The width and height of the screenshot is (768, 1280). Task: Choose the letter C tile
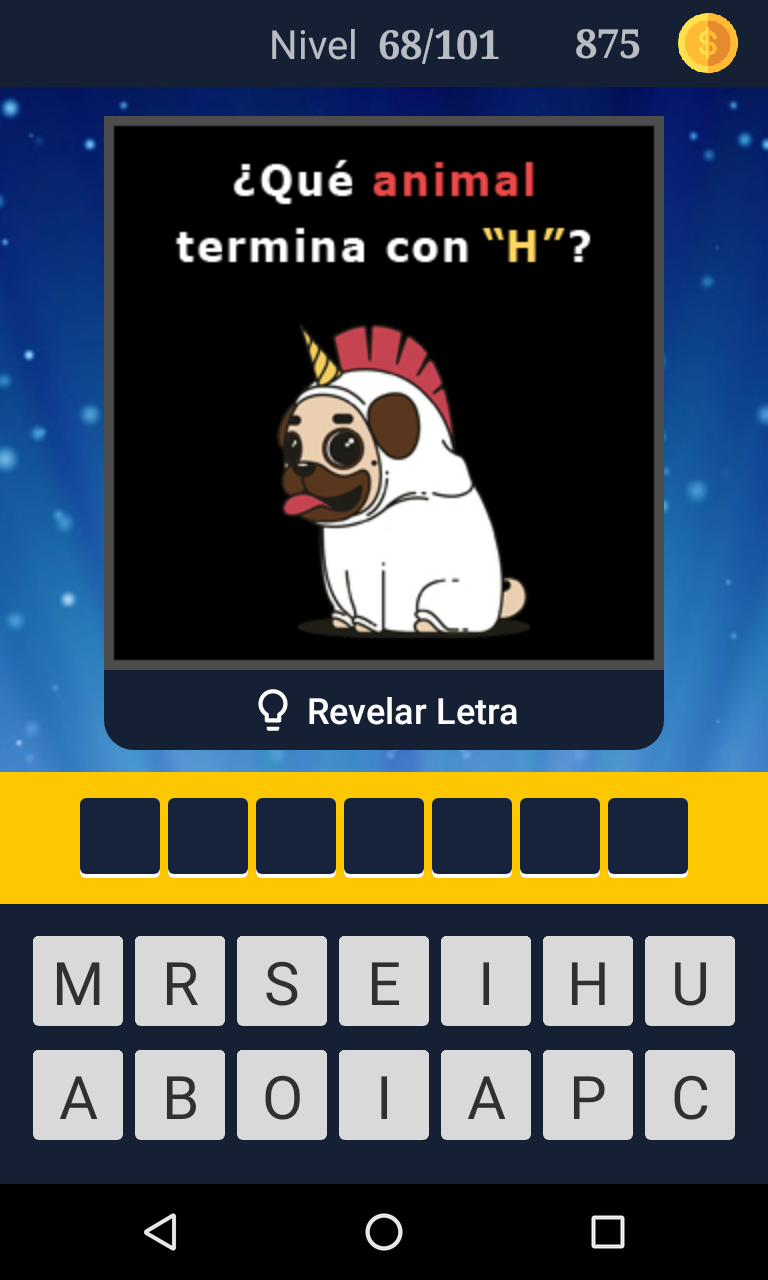pos(690,1095)
